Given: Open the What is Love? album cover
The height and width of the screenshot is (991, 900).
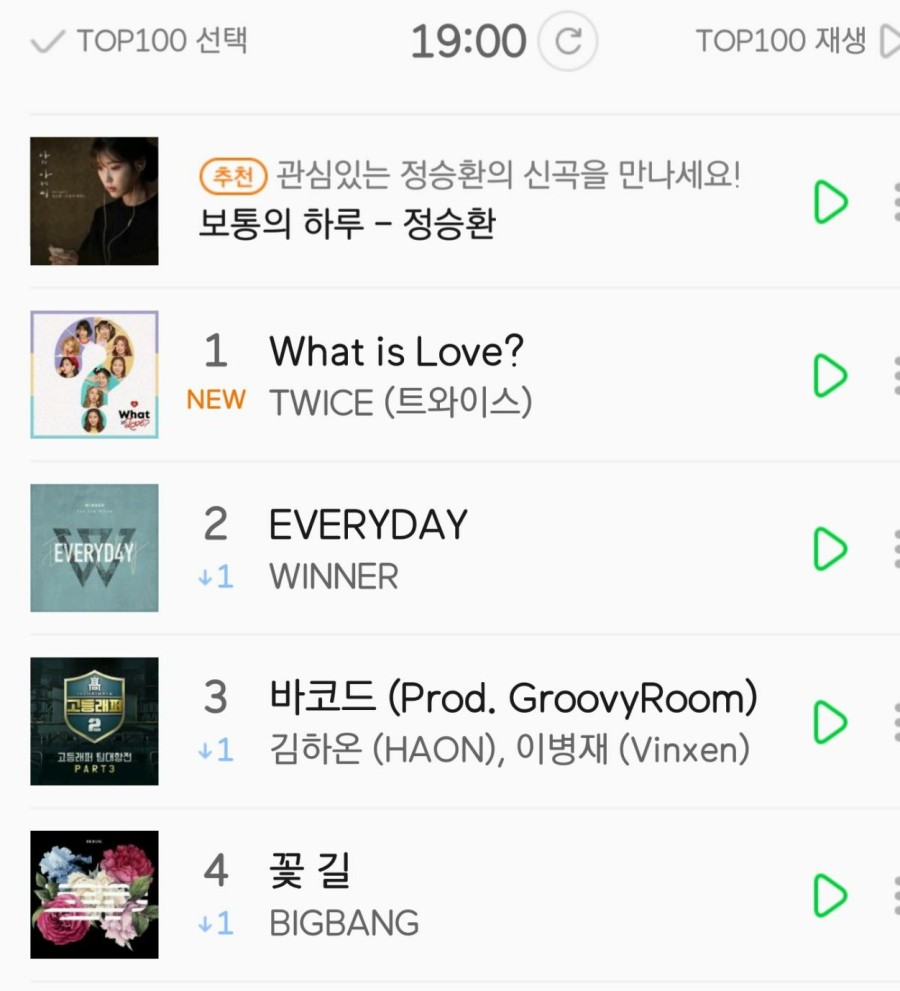Looking at the screenshot, I should (x=94, y=375).
